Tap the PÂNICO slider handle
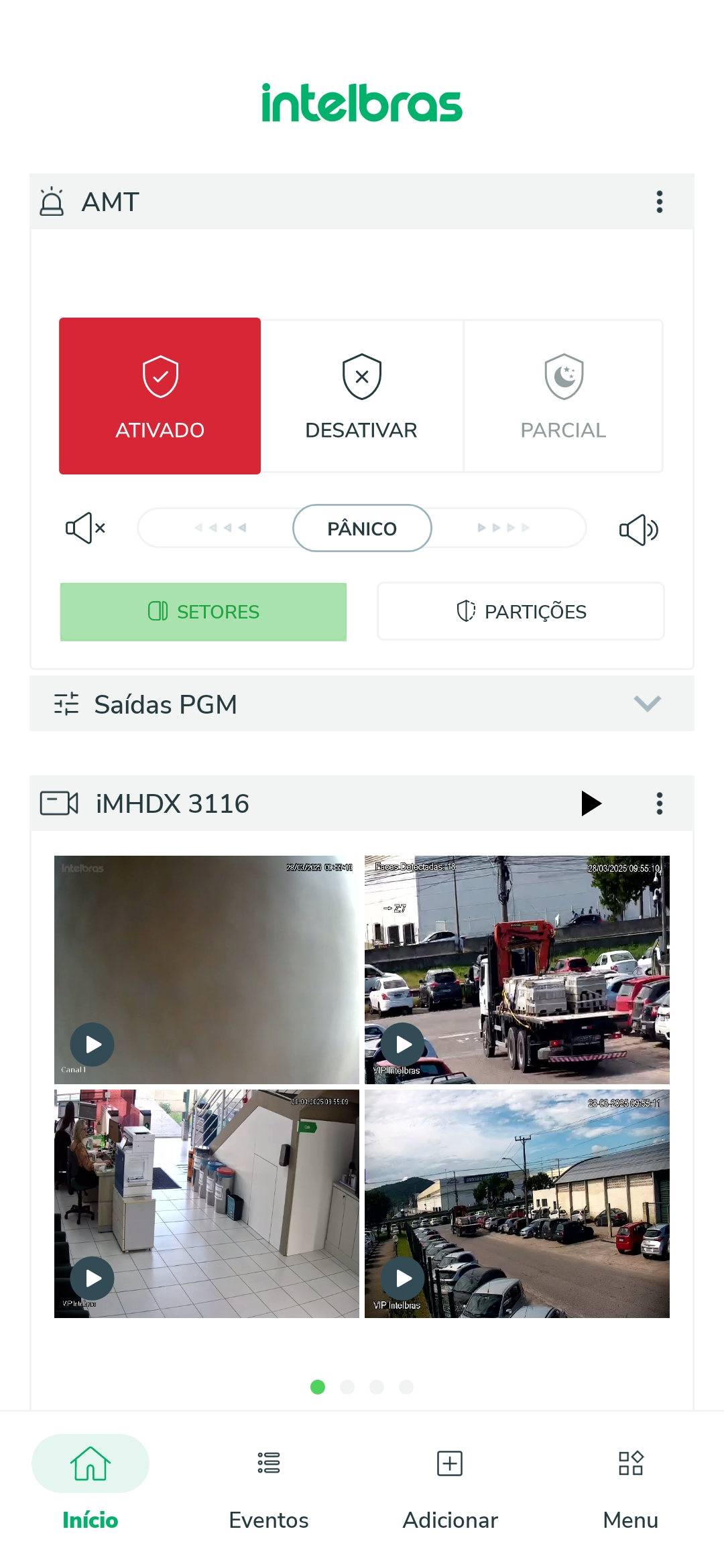Viewport: 724px width, 1568px height. point(362,528)
